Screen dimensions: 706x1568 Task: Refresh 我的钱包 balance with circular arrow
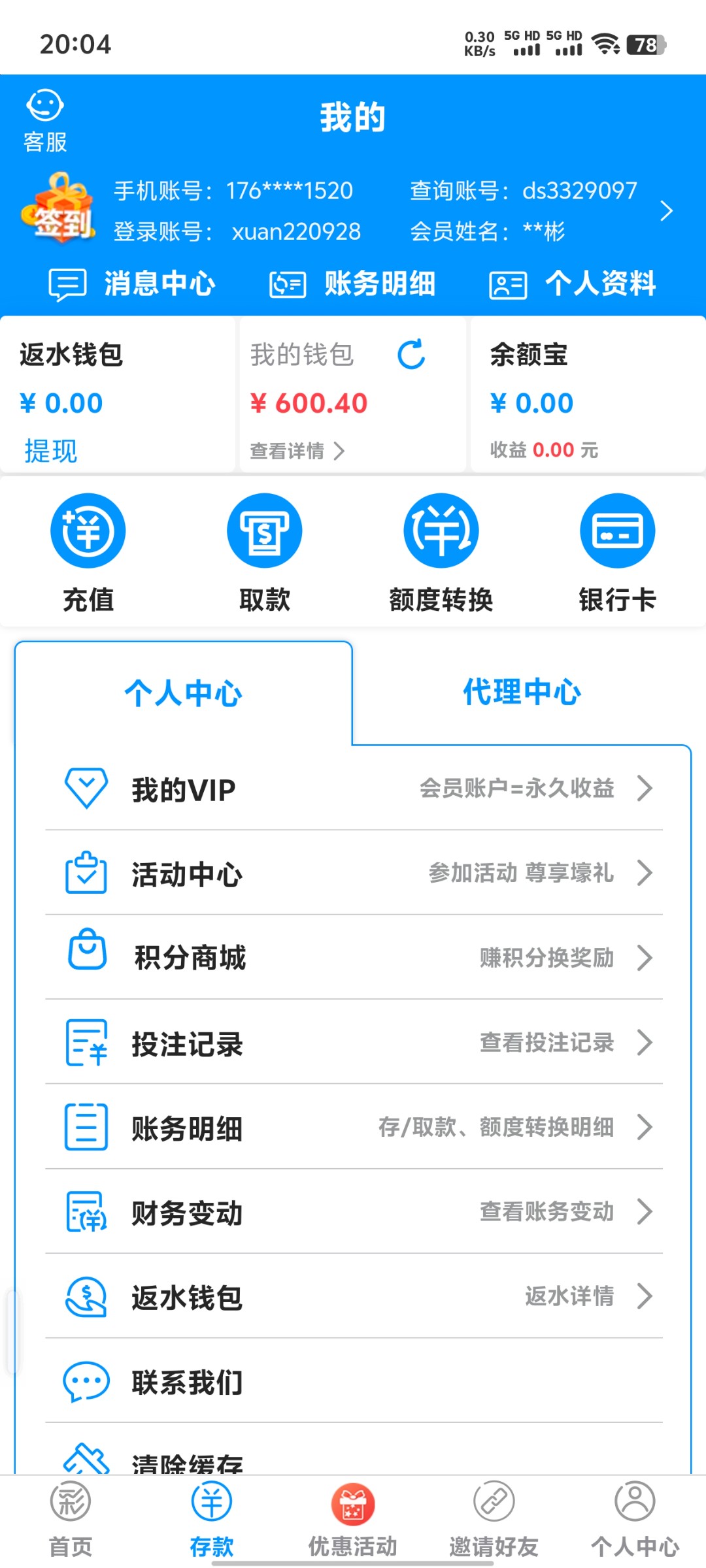click(412, 355)
